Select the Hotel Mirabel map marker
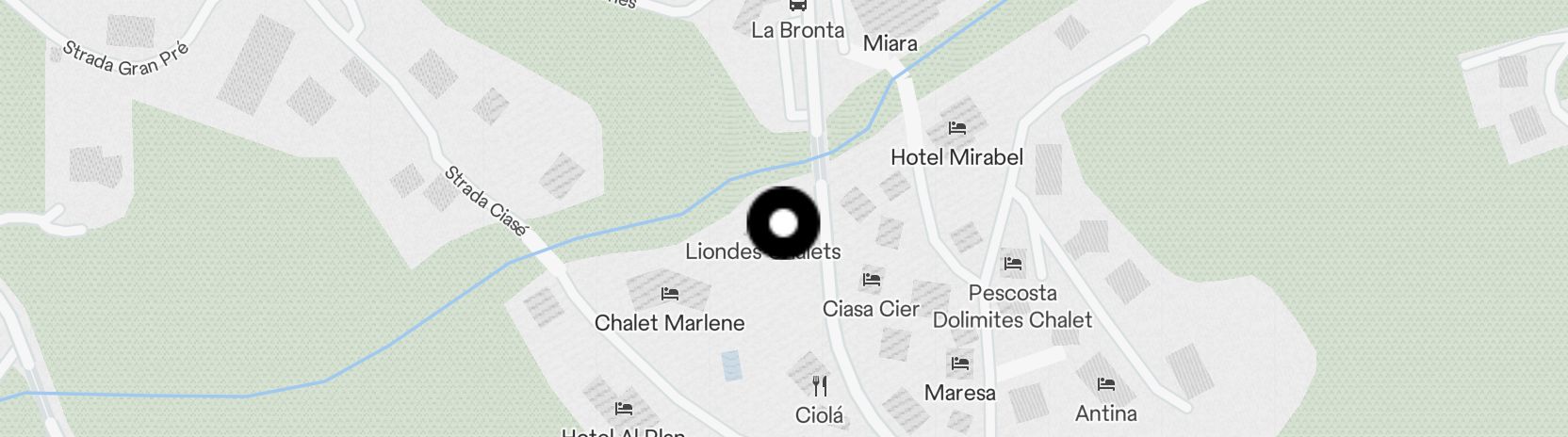The height and width of the screenshot is (437, 1568). (957, 128)
